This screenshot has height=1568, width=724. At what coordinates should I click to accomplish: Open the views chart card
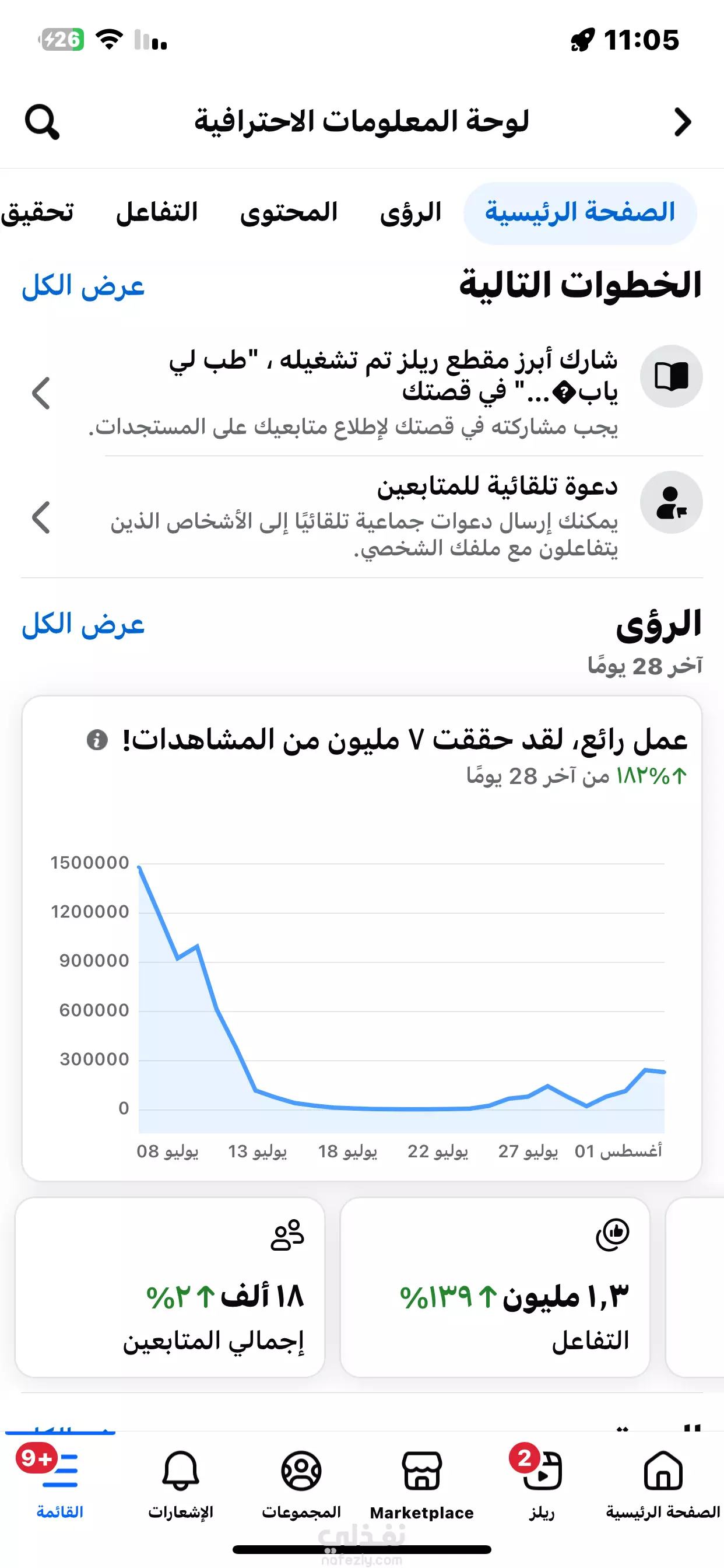[362, 939]
